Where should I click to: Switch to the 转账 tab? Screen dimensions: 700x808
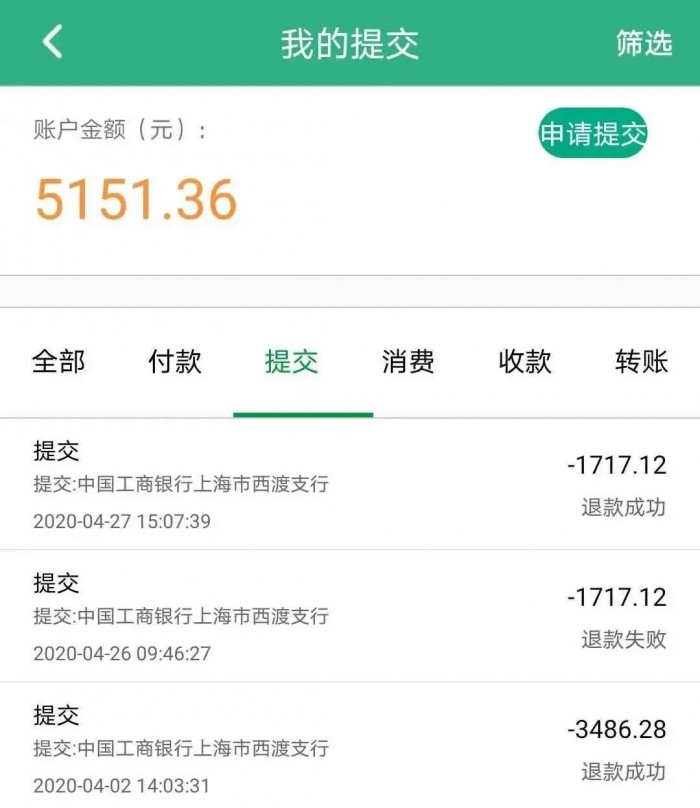tap(641, 362)
